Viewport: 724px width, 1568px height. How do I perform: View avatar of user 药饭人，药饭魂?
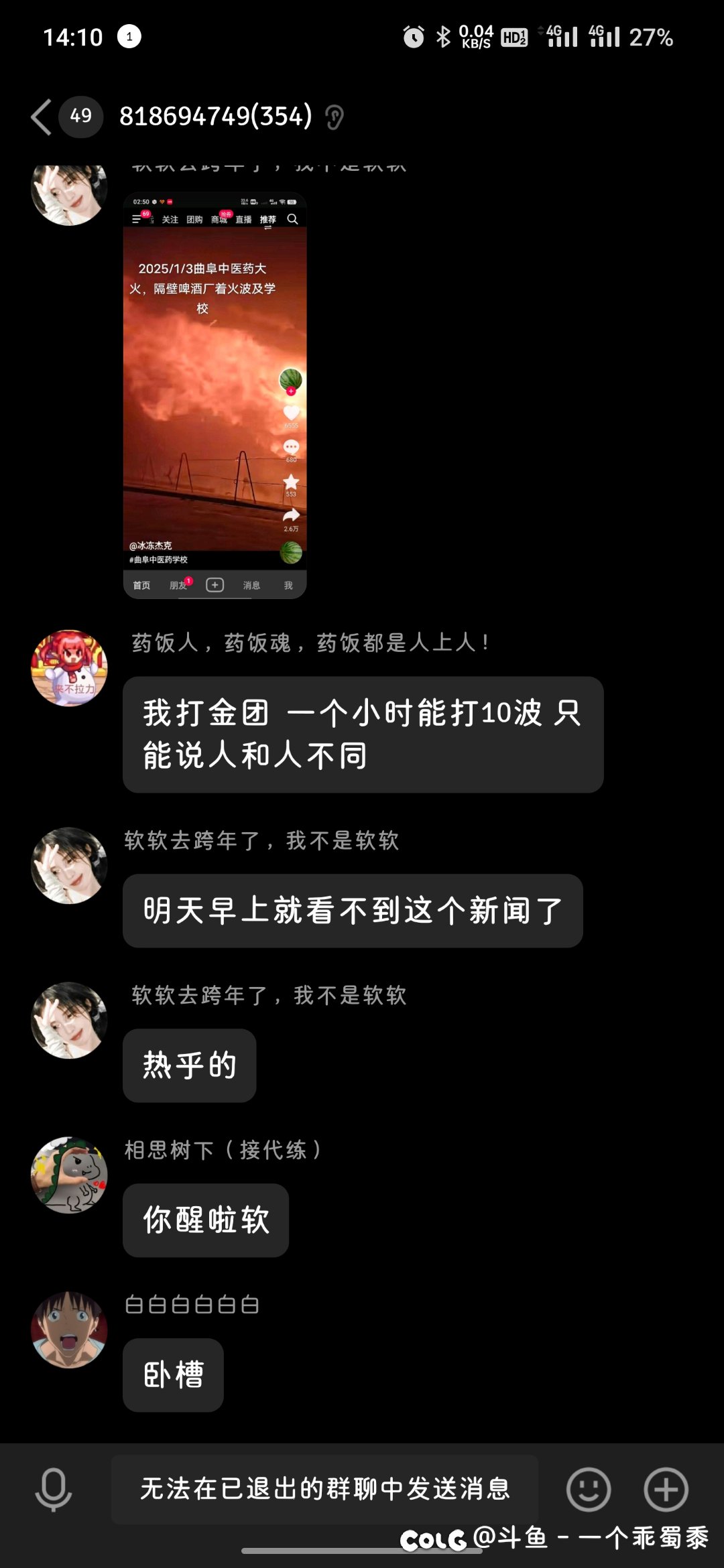[69, 668]
